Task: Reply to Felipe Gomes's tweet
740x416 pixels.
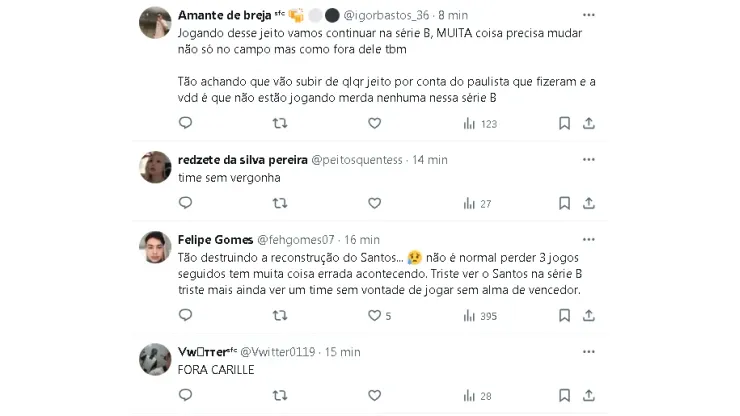Action: point(185,315)
